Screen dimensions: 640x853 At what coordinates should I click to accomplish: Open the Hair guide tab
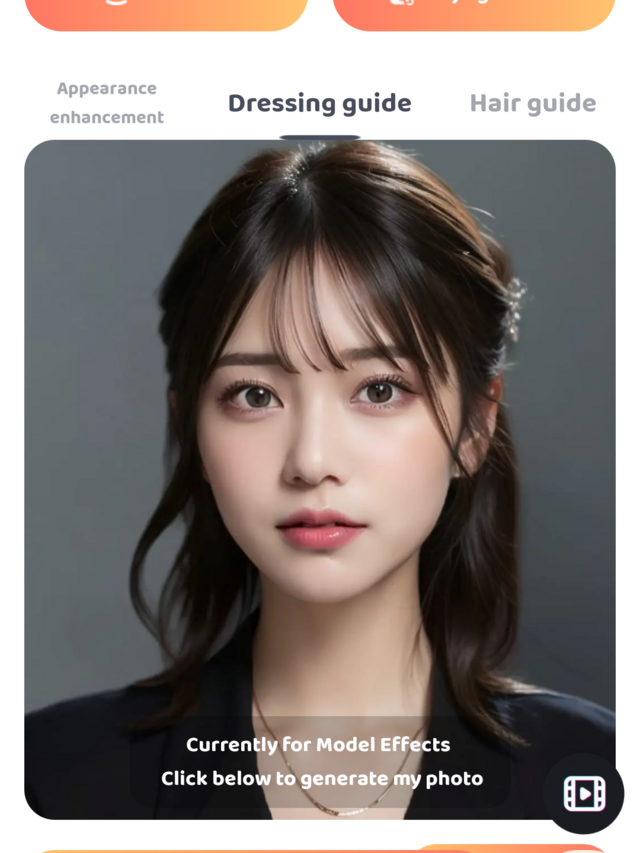(x=532, y=103)
